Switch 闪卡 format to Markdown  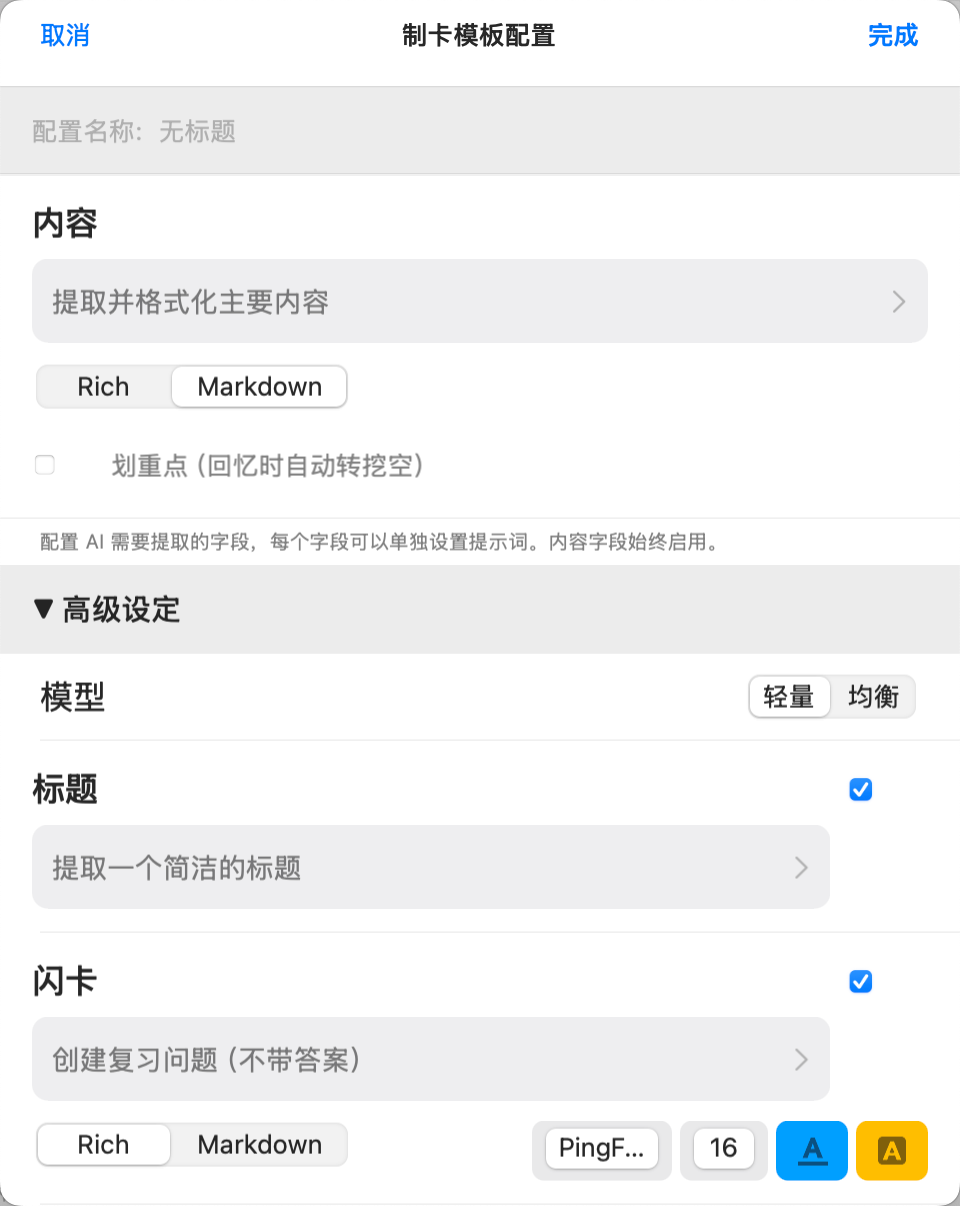click(259, 1145)
